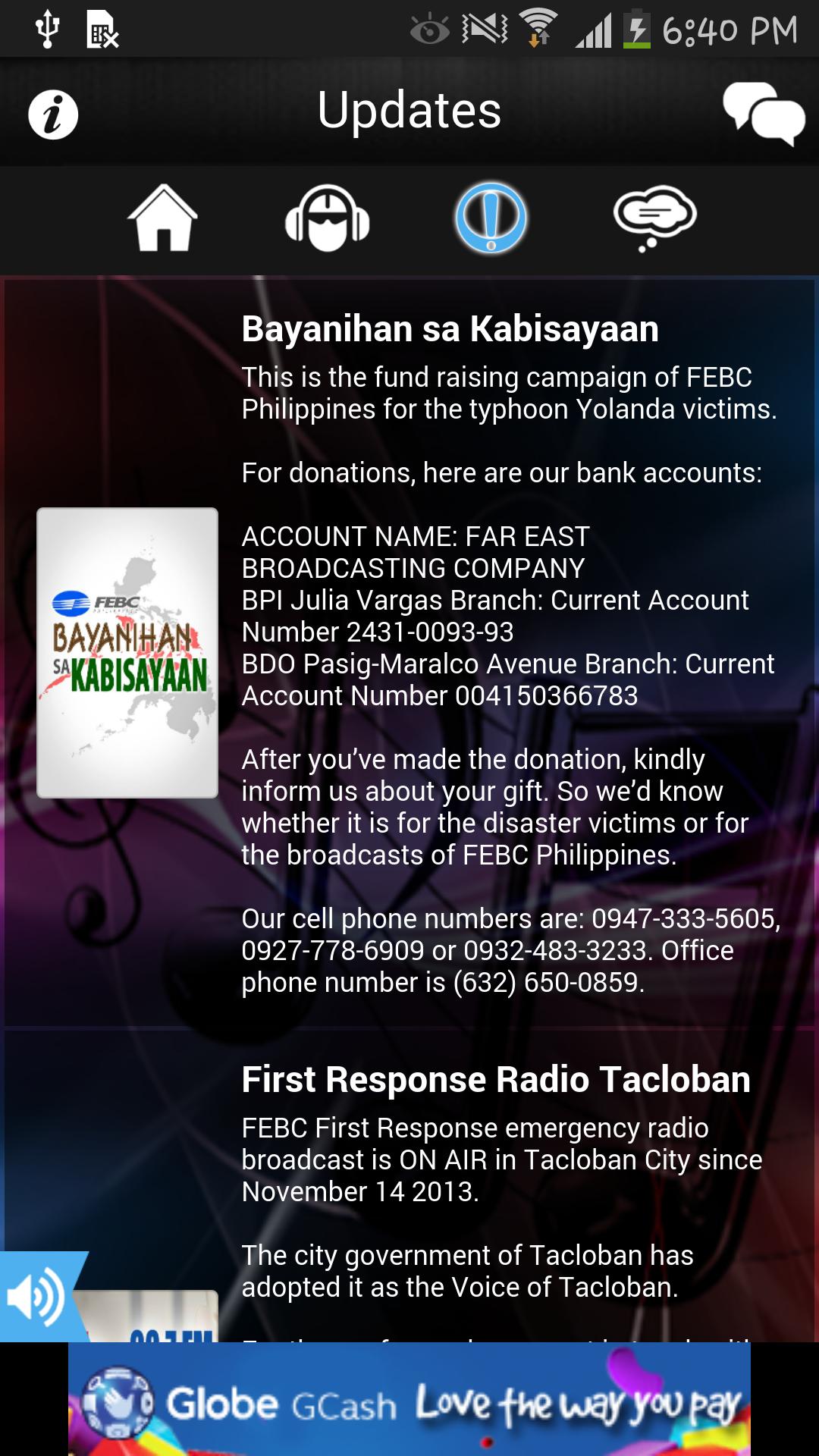
Task: Open the Bayanihan sa Kabisayaan update
Action: (450, 329)
